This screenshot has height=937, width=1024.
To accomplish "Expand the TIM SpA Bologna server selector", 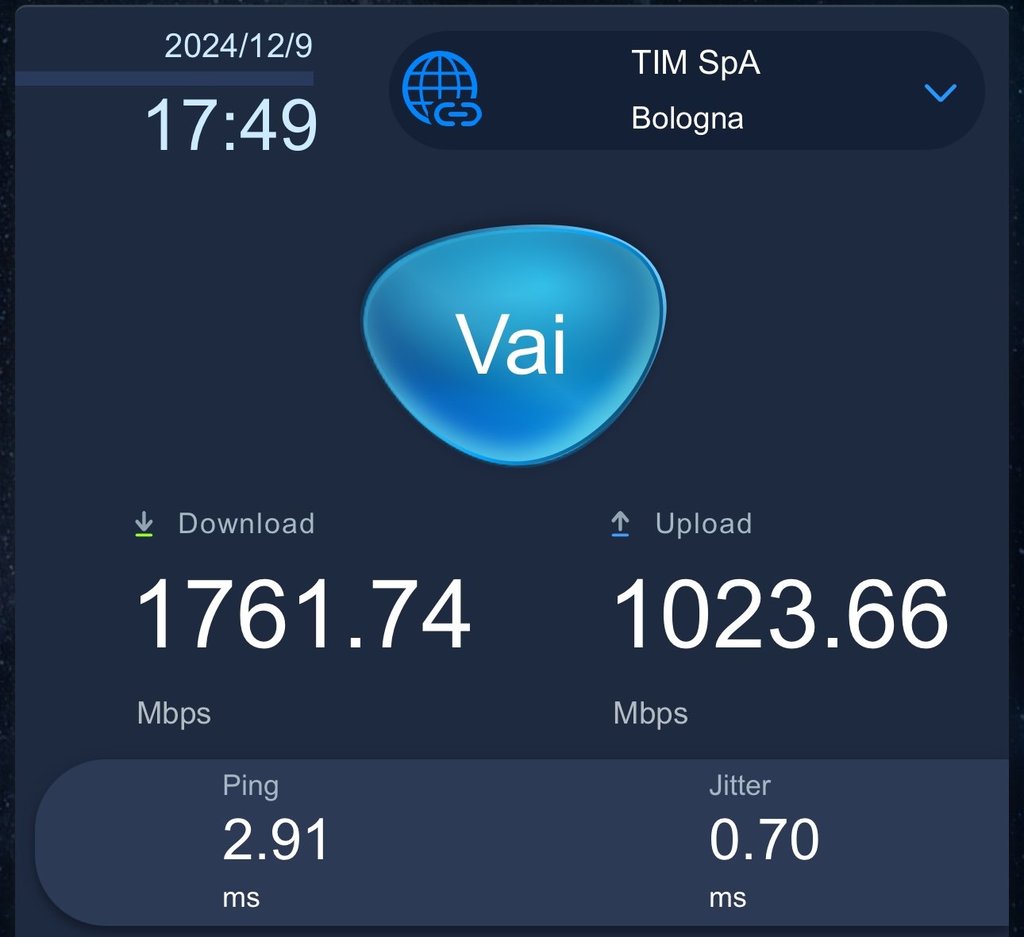I will point(940,93).
